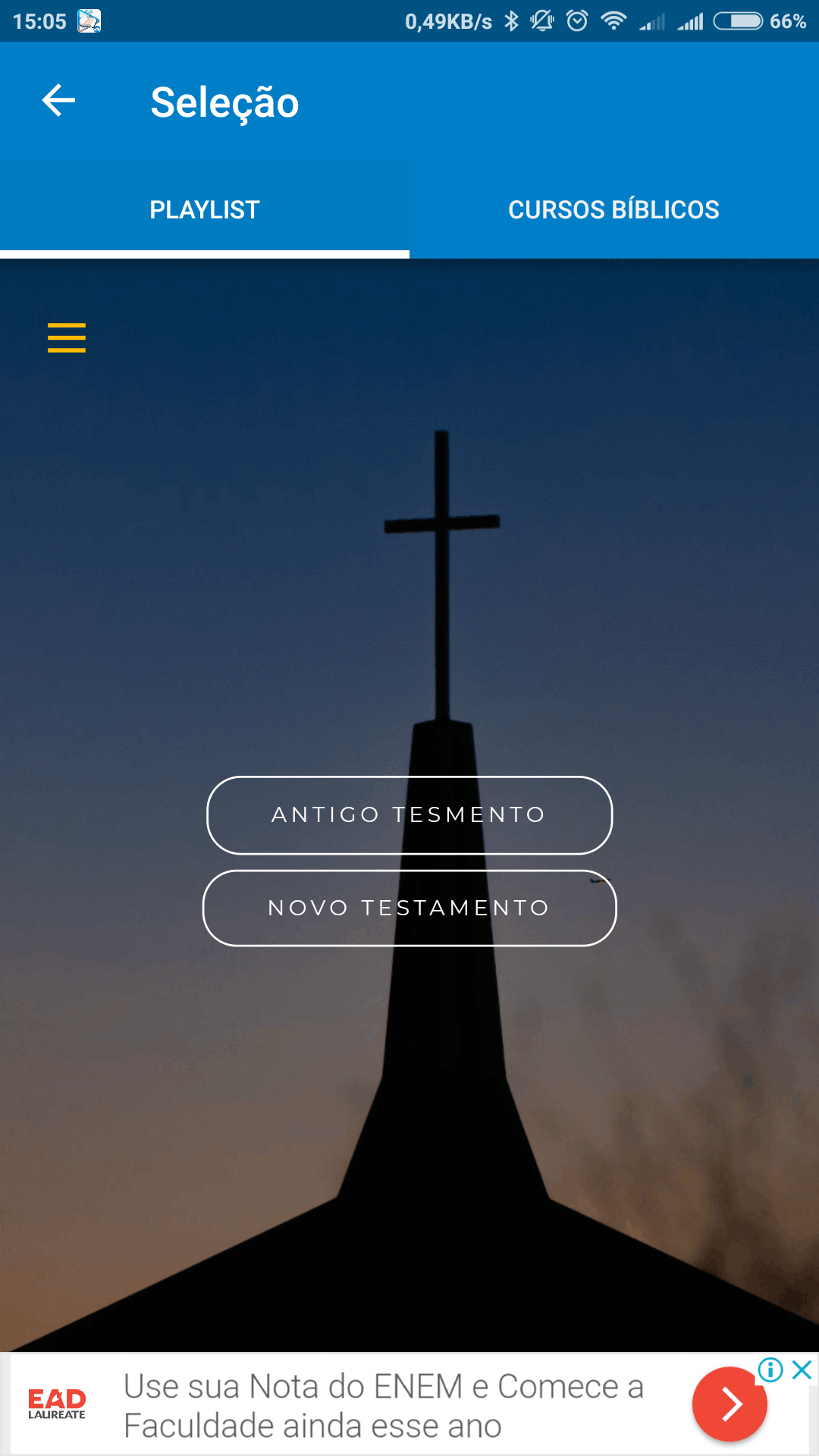819x1456 pixels.
Task: Close the ad banner
Action: pos(802,1370)
